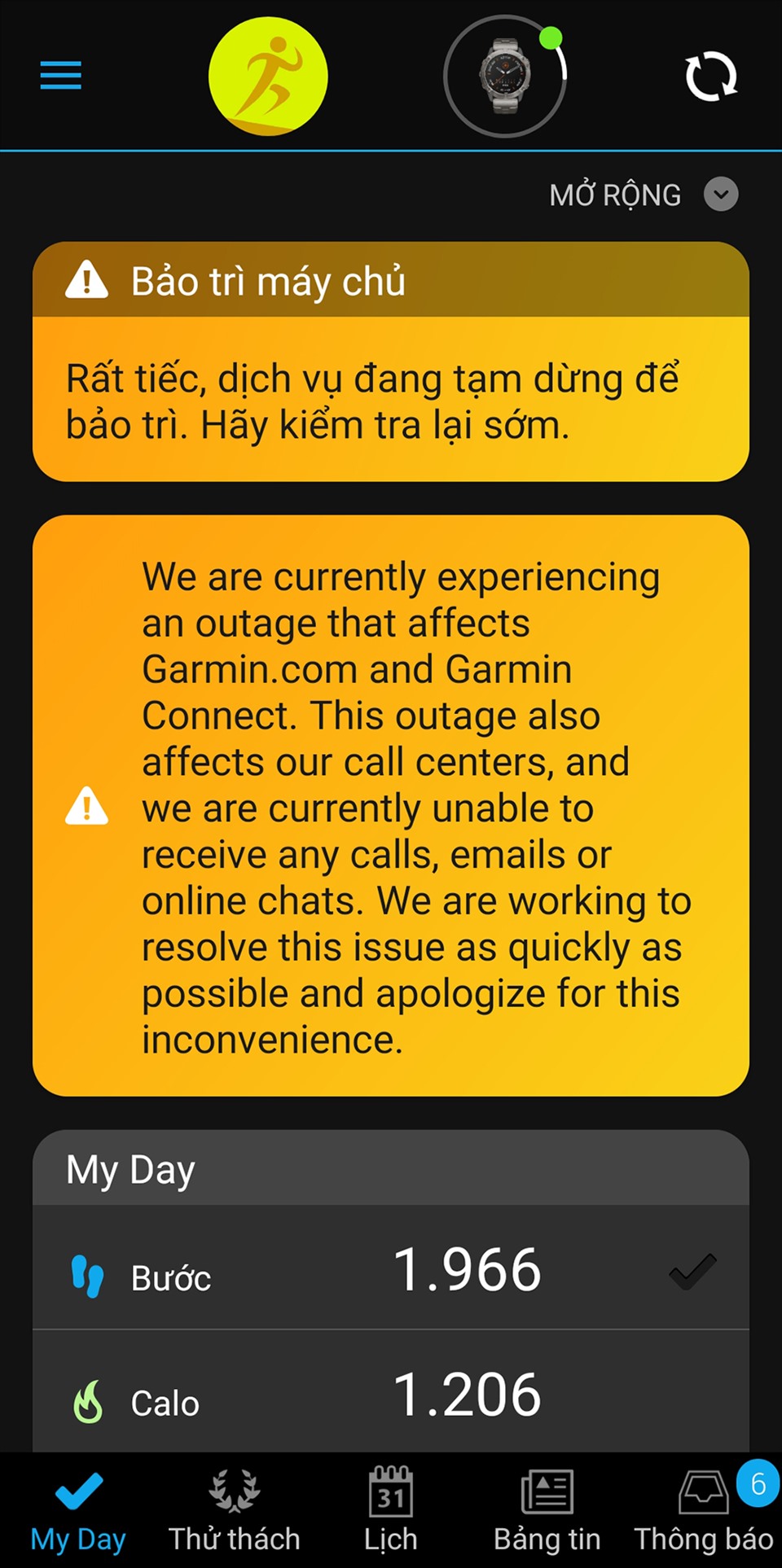Screen dimensions: 782x1568
Task: Switch to the My Day tab
Action: pos(78,1512)
